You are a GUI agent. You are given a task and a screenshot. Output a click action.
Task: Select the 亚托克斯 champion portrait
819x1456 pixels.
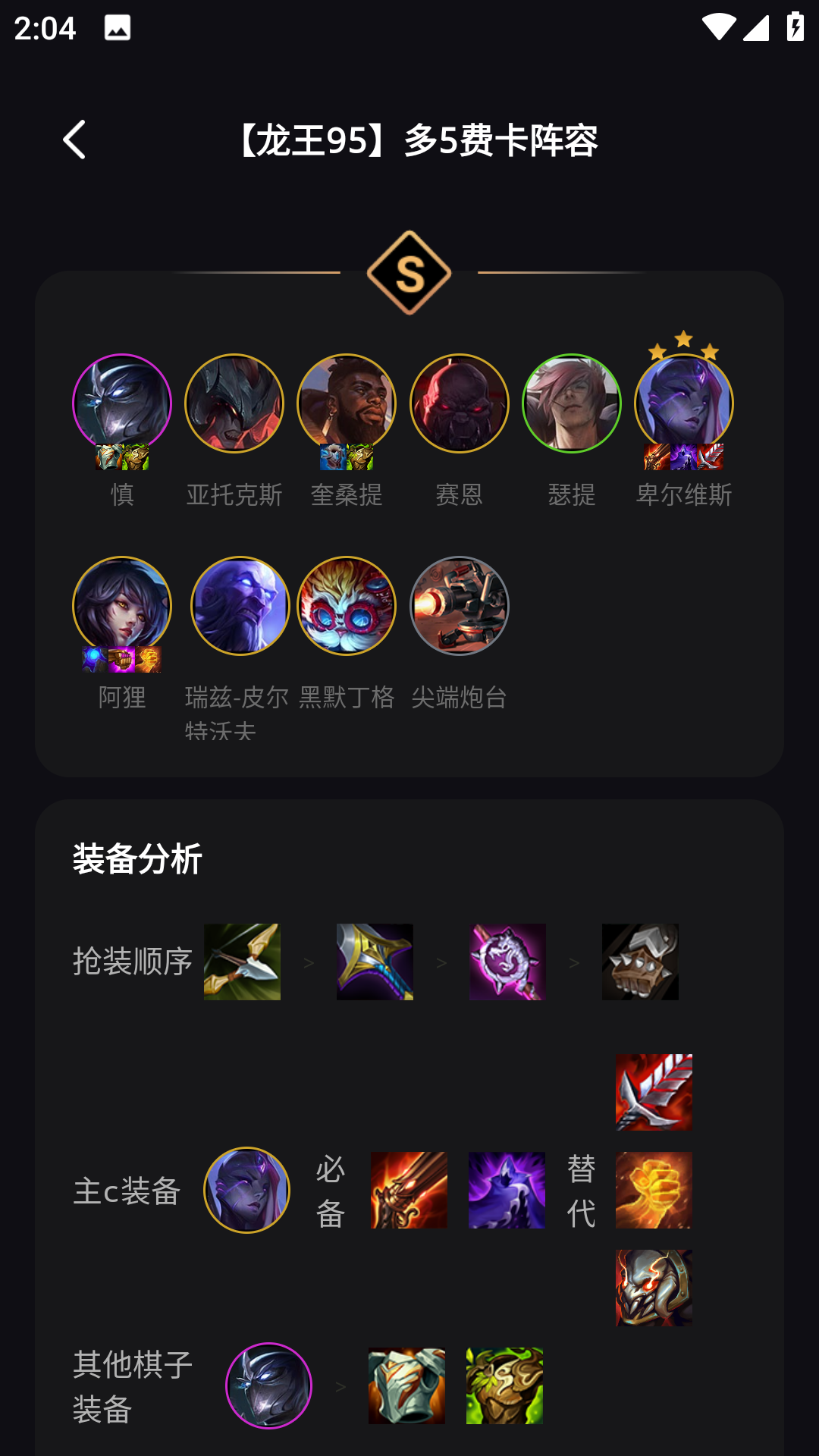235,403
